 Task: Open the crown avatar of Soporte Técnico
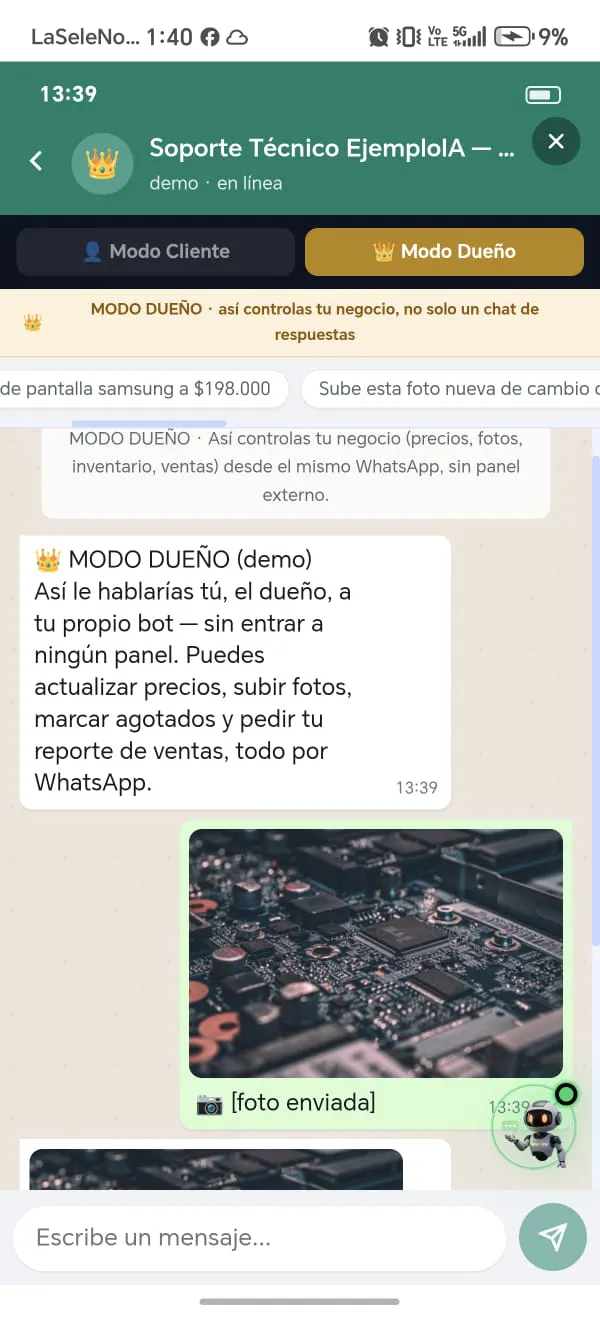[x=102, y=163]
